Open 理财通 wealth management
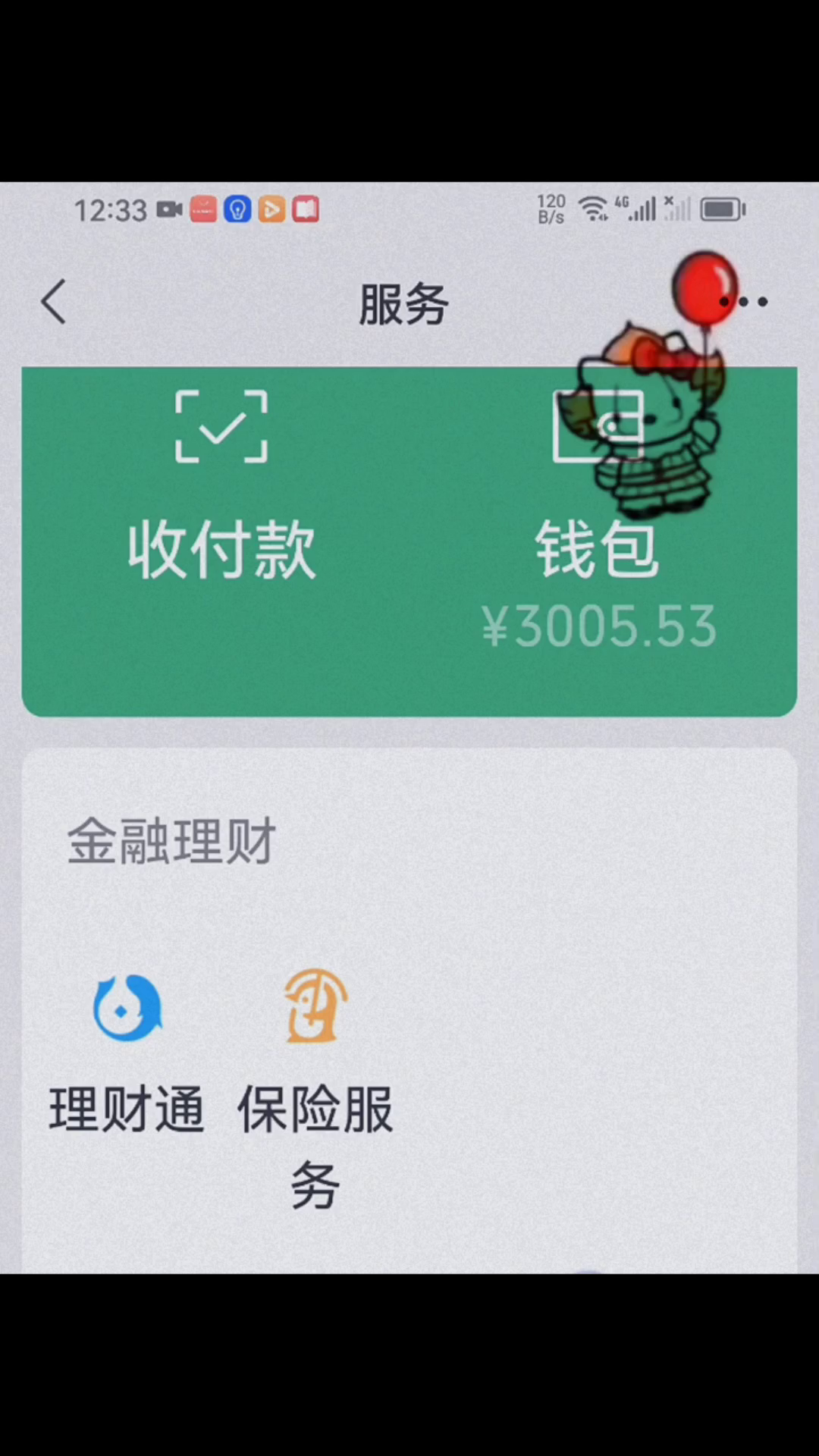Screen dimensions: 819x1456 [127, 1054]
